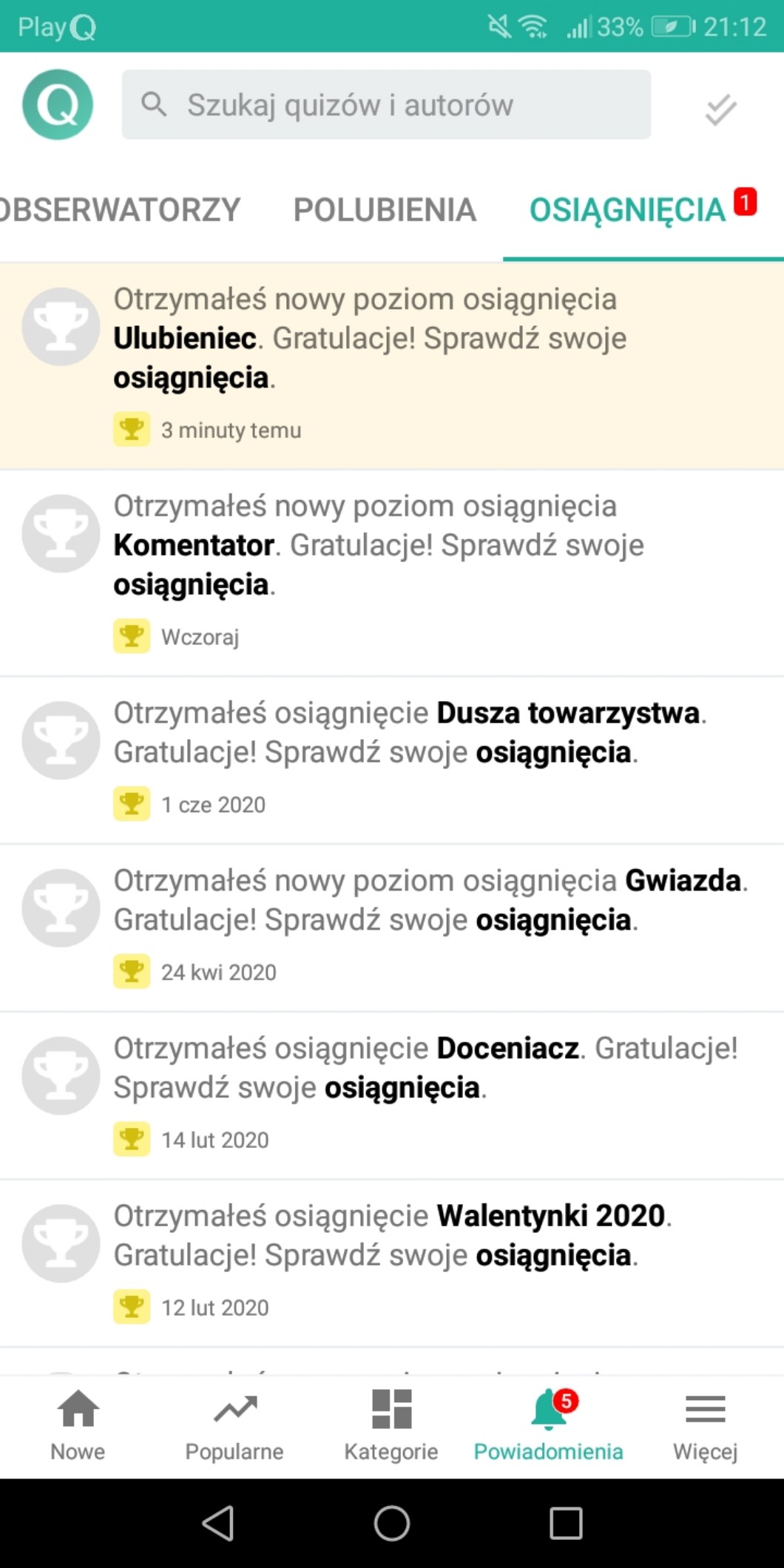
Task: Go to the system home screen
Action: coord(392,1523)
